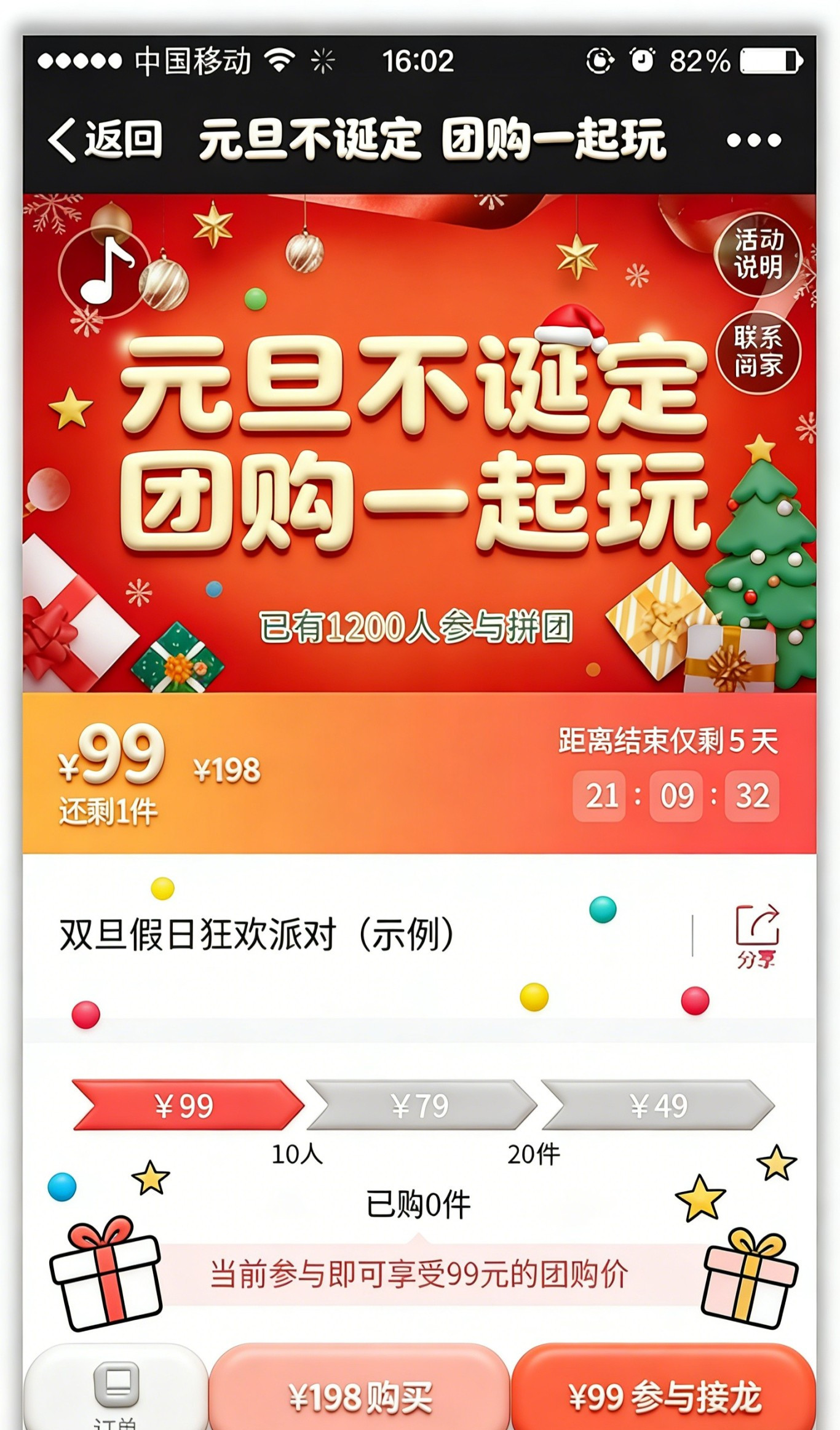Go back with the 返回 button
840x1430 pixels.
point(106,140)
